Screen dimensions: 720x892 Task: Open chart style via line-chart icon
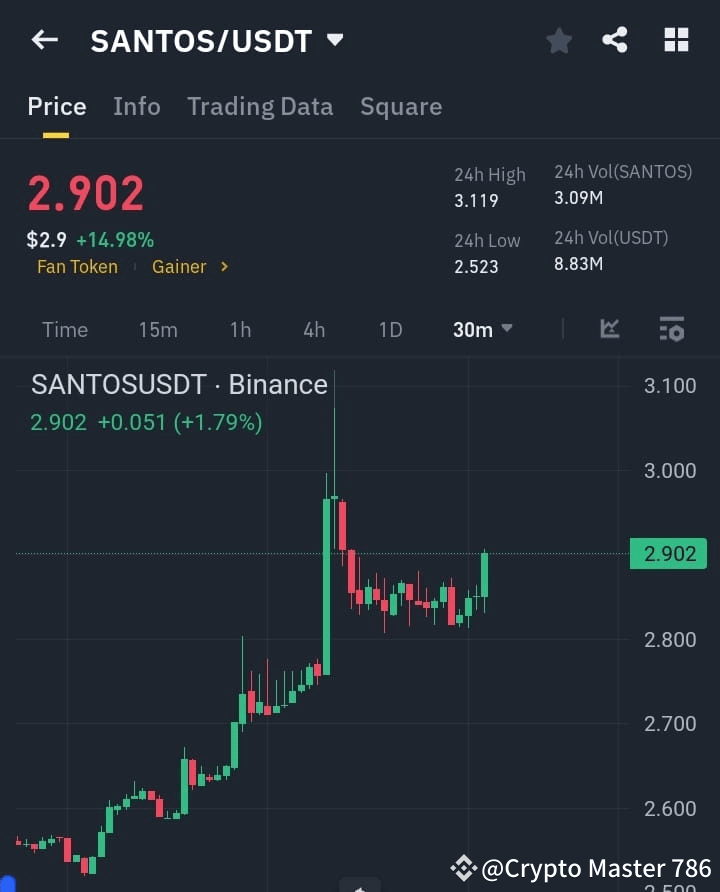coord(610,328)
